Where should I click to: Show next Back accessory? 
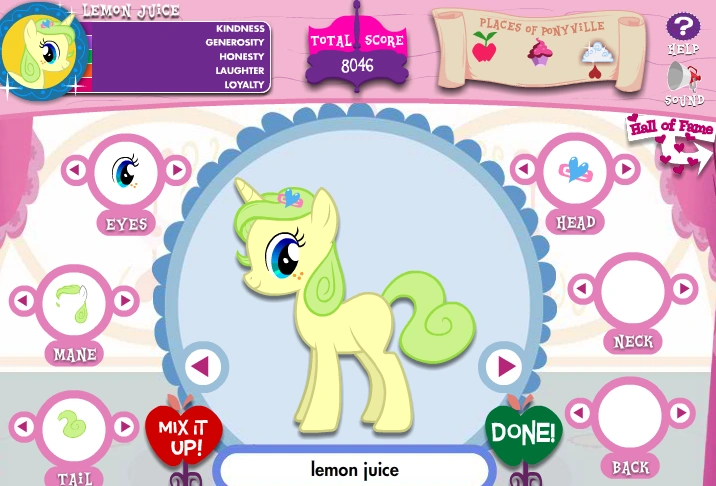(680, 413)
